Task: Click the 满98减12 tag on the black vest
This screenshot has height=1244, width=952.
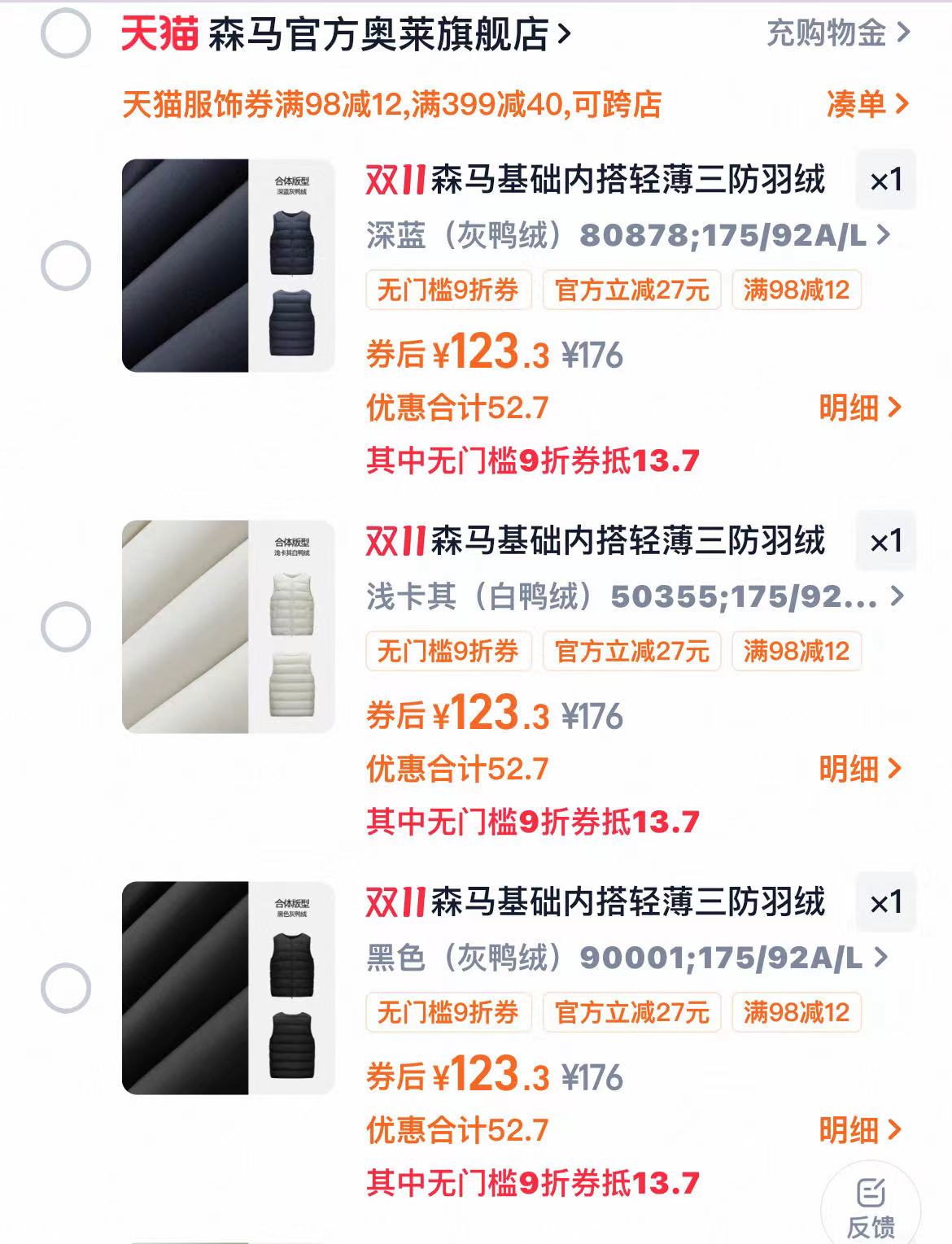Action: pos(795,1012)
